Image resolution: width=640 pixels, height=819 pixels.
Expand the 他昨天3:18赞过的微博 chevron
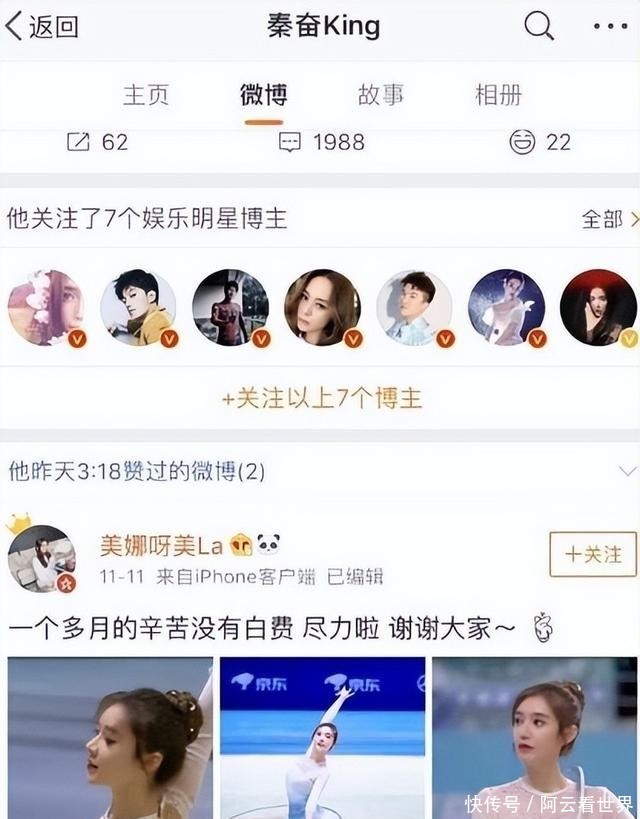627,471
